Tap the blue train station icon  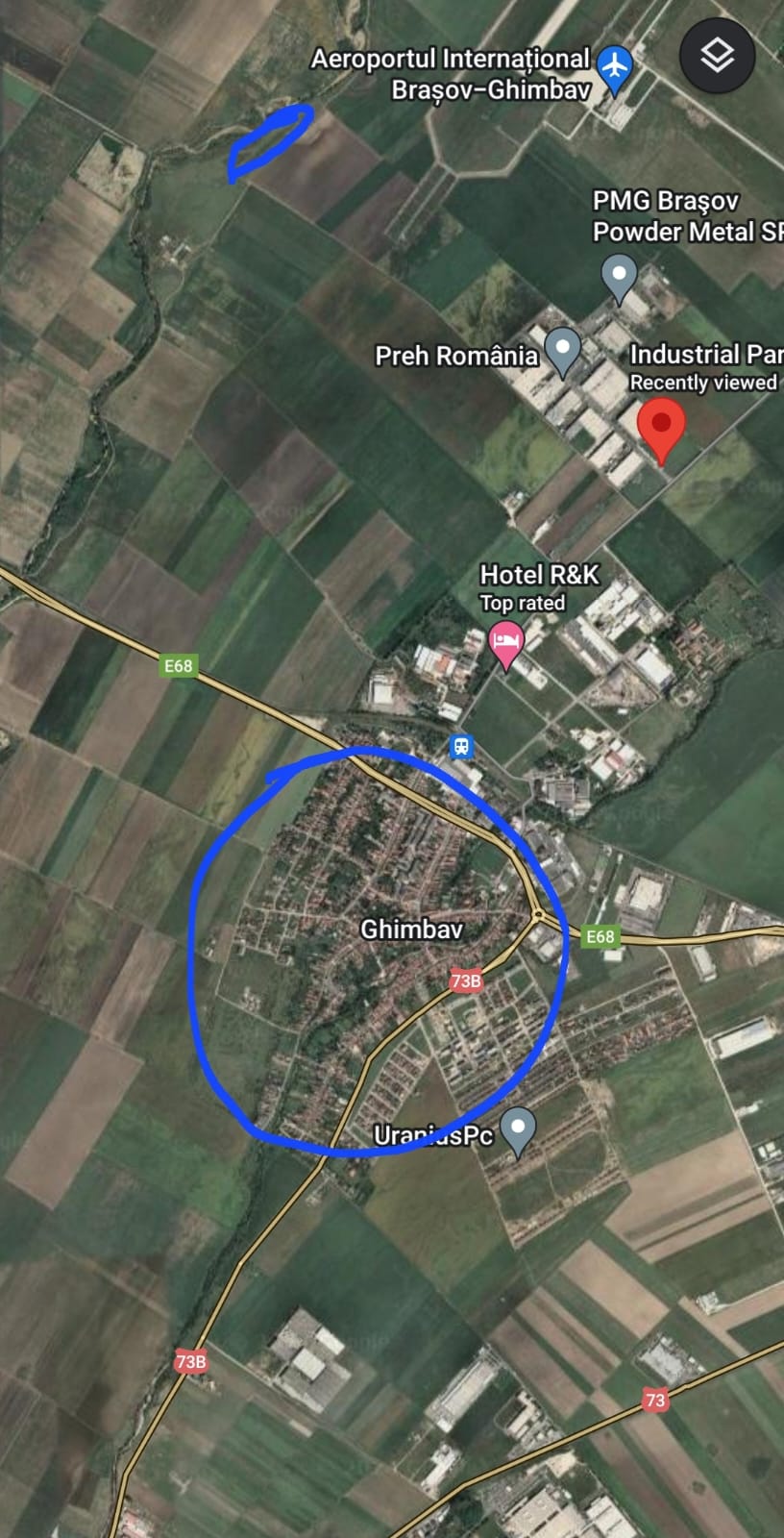[462, 747]
